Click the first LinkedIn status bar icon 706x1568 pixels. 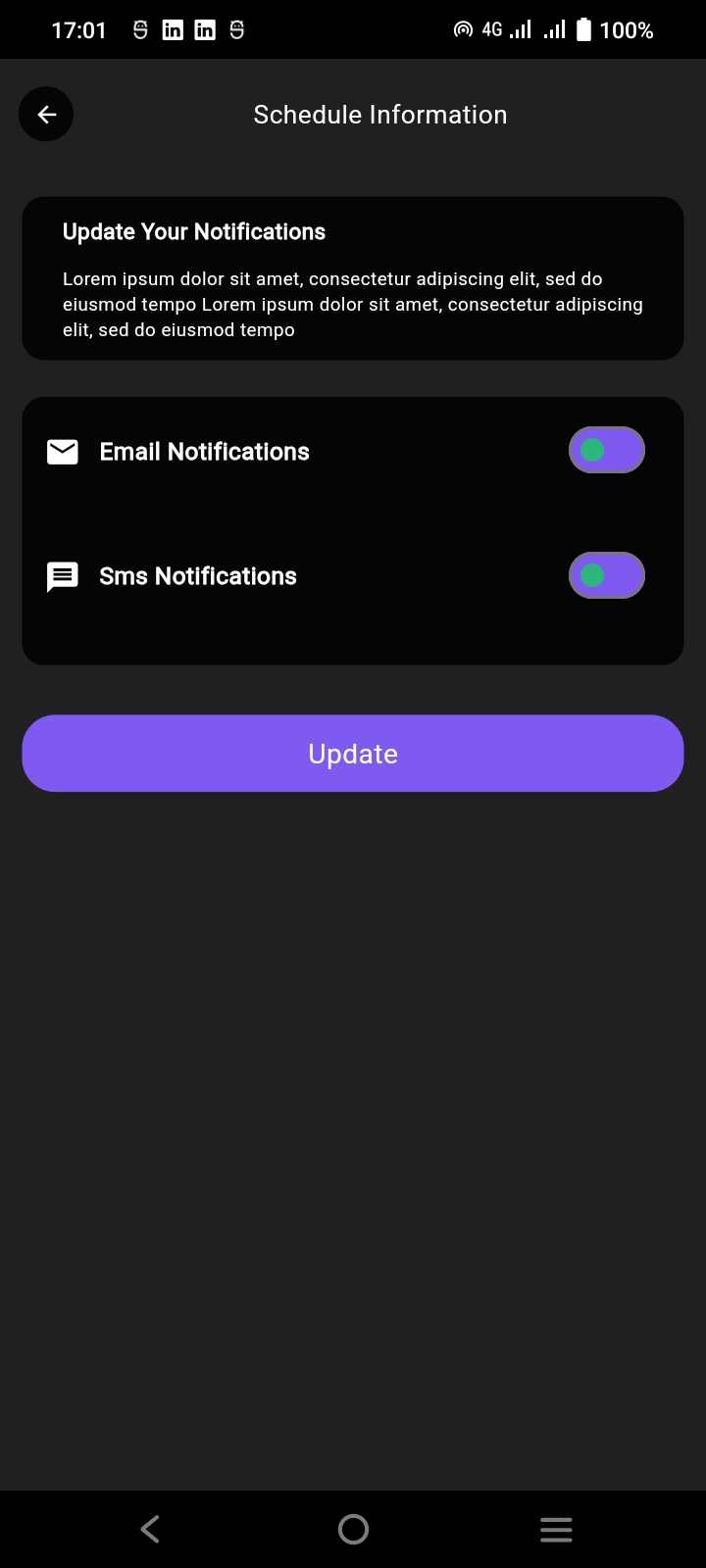tap(173, 29)
